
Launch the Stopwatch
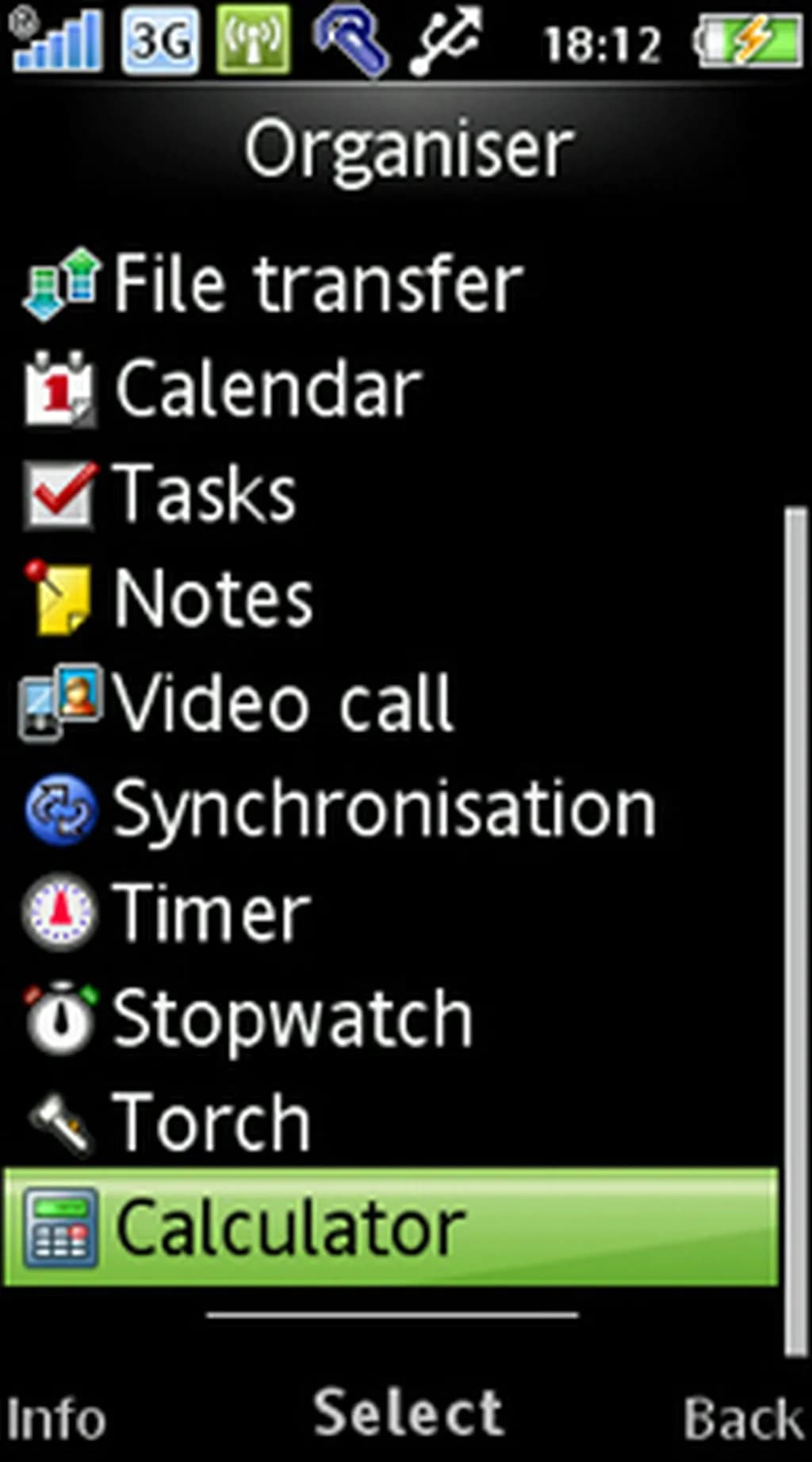click(292, 1018)
